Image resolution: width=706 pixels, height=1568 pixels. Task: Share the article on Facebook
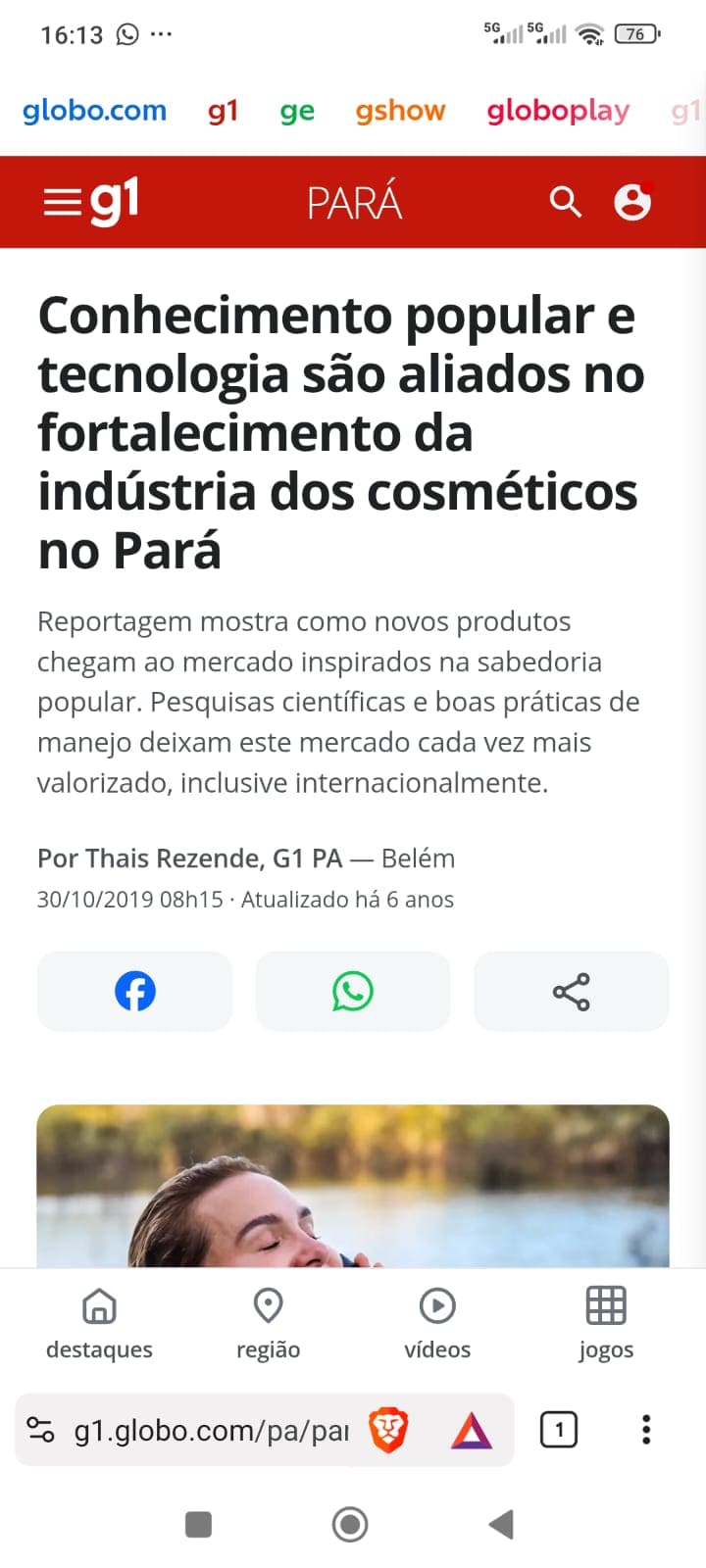134,991
